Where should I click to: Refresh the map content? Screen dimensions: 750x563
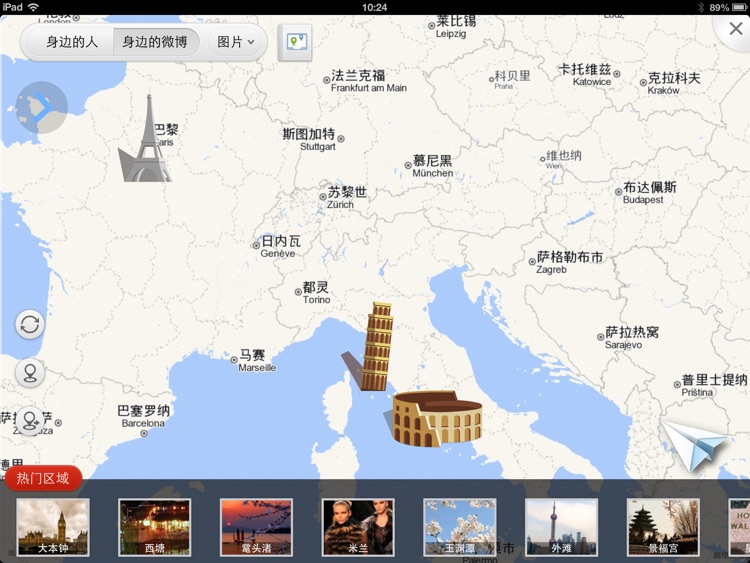[30, 324]
